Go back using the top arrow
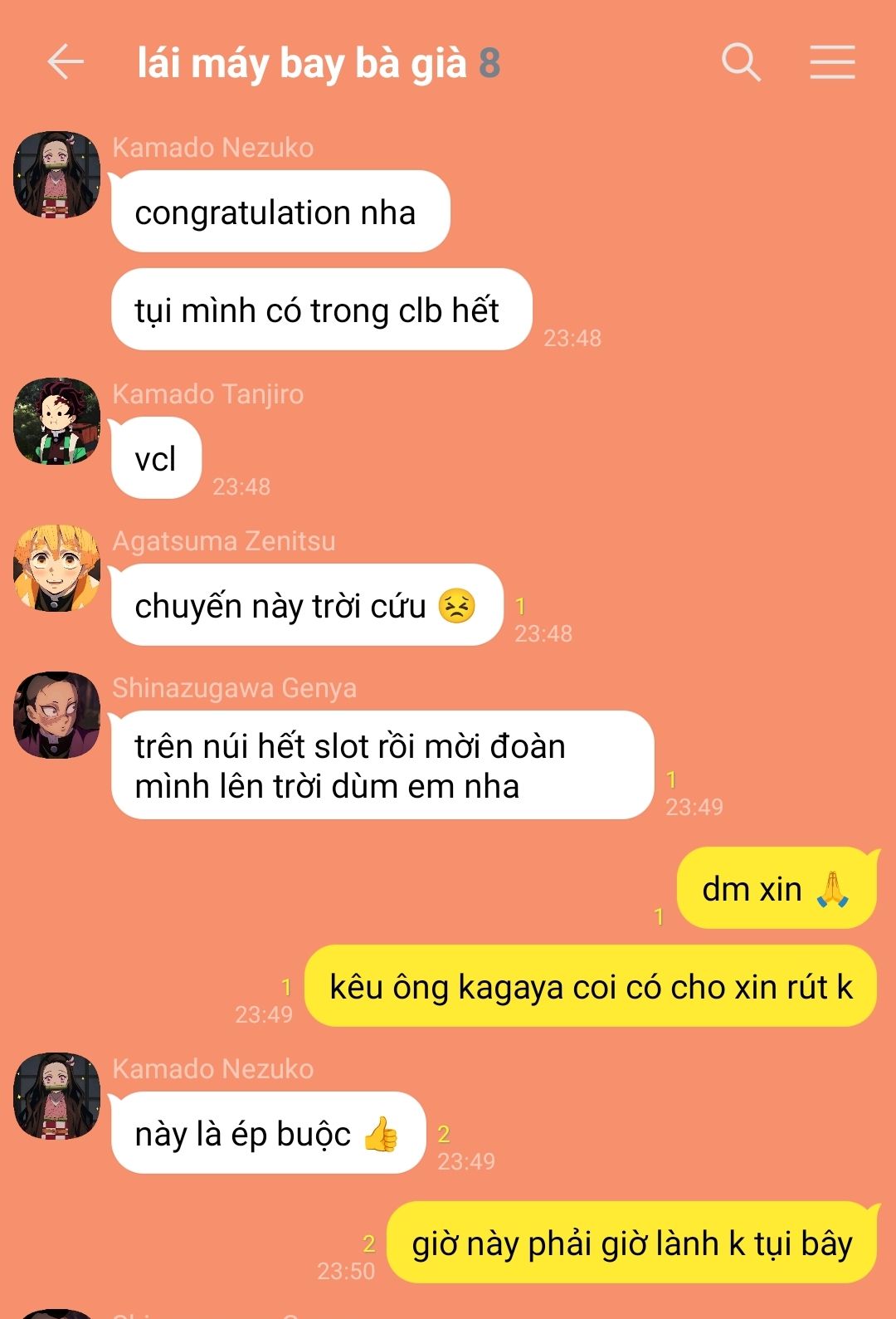 [66, 62]
